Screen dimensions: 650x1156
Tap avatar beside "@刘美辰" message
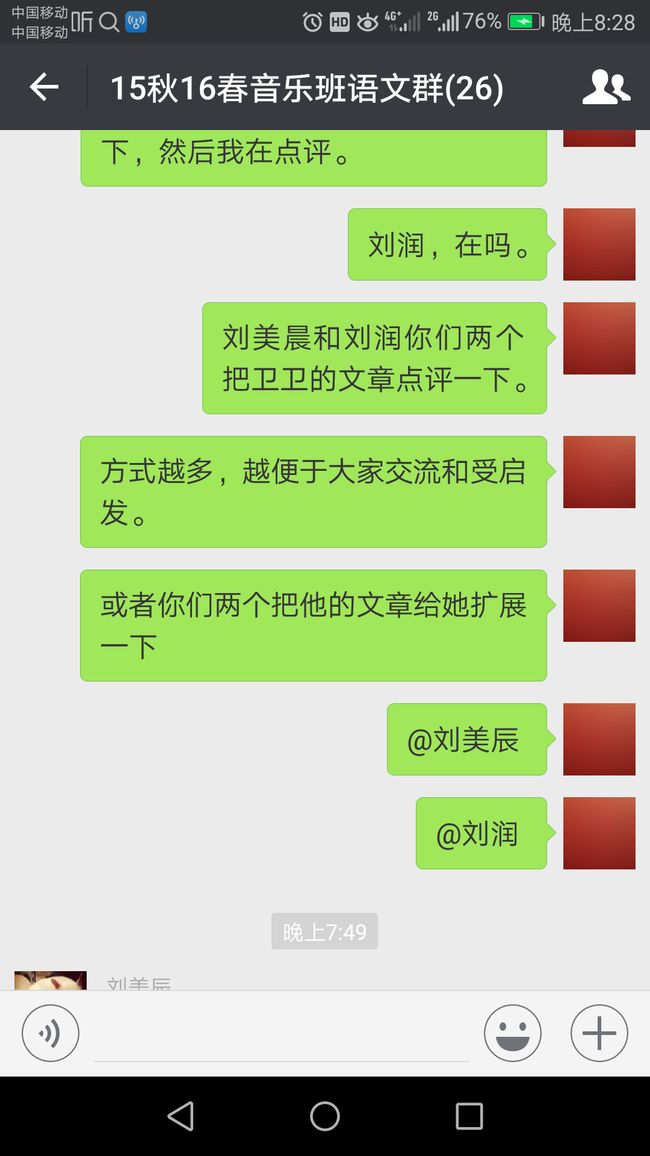pos(599,739)
